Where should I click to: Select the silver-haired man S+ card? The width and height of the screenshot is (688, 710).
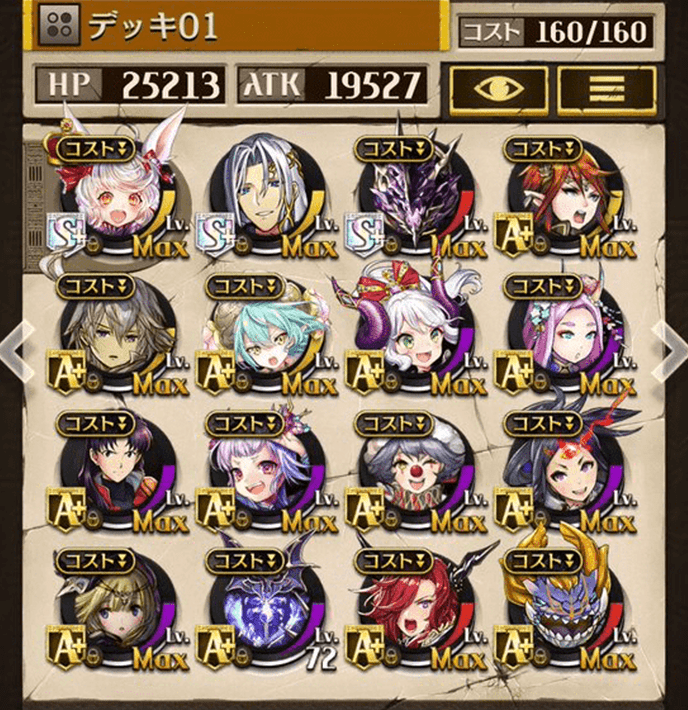264,198
